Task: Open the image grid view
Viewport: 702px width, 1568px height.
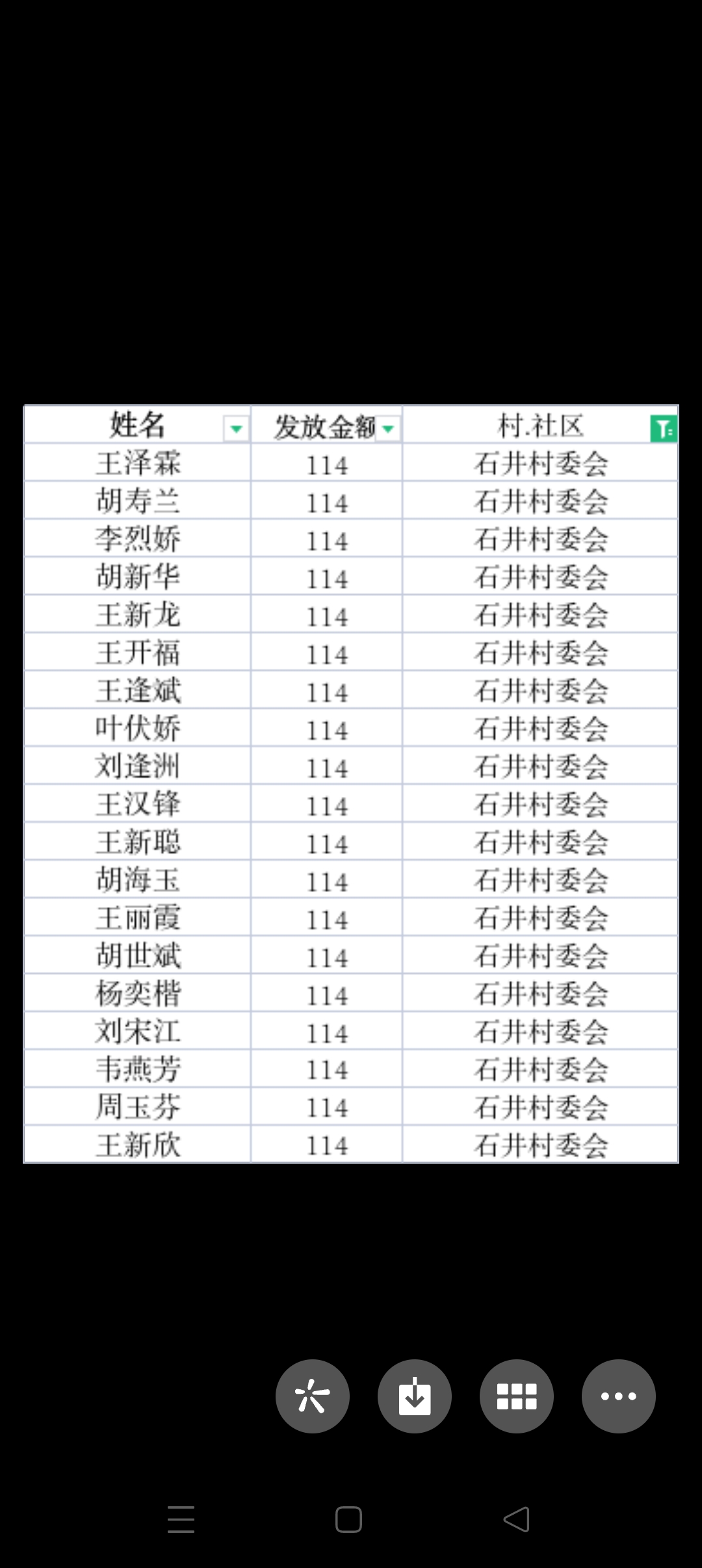Action: click(517, 1396)
